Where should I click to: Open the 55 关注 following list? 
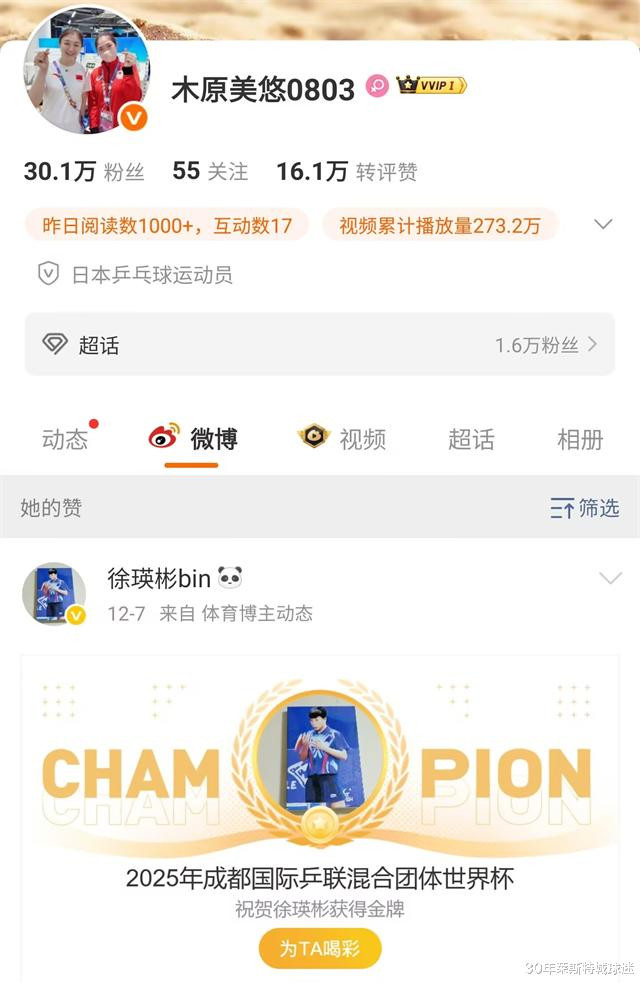210,172
